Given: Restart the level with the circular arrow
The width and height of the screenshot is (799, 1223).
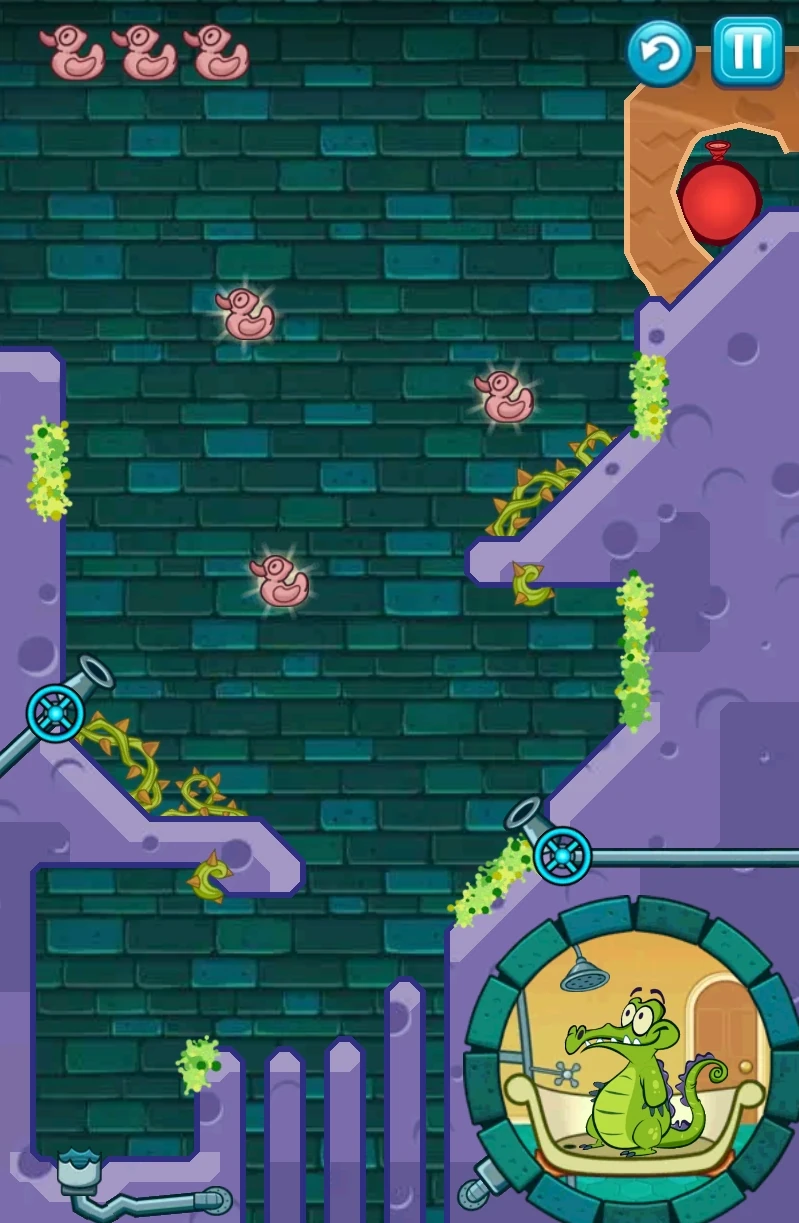Looking at the screenshot, I should (x=660, y=52).
